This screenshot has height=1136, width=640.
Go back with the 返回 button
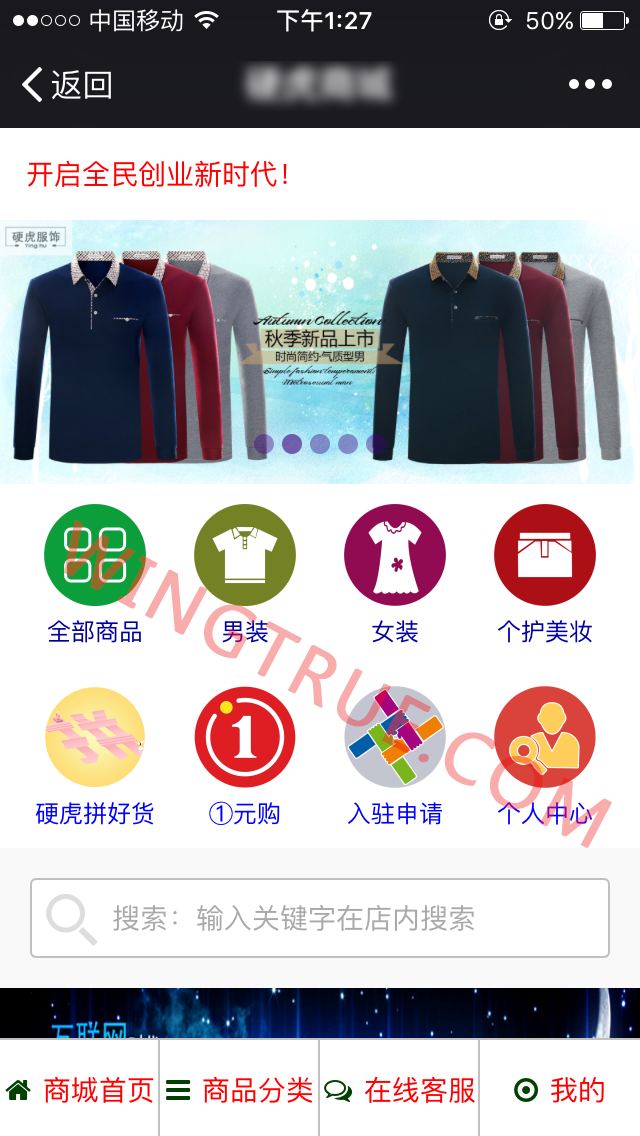pyautogui.click(x=66, y=85)
